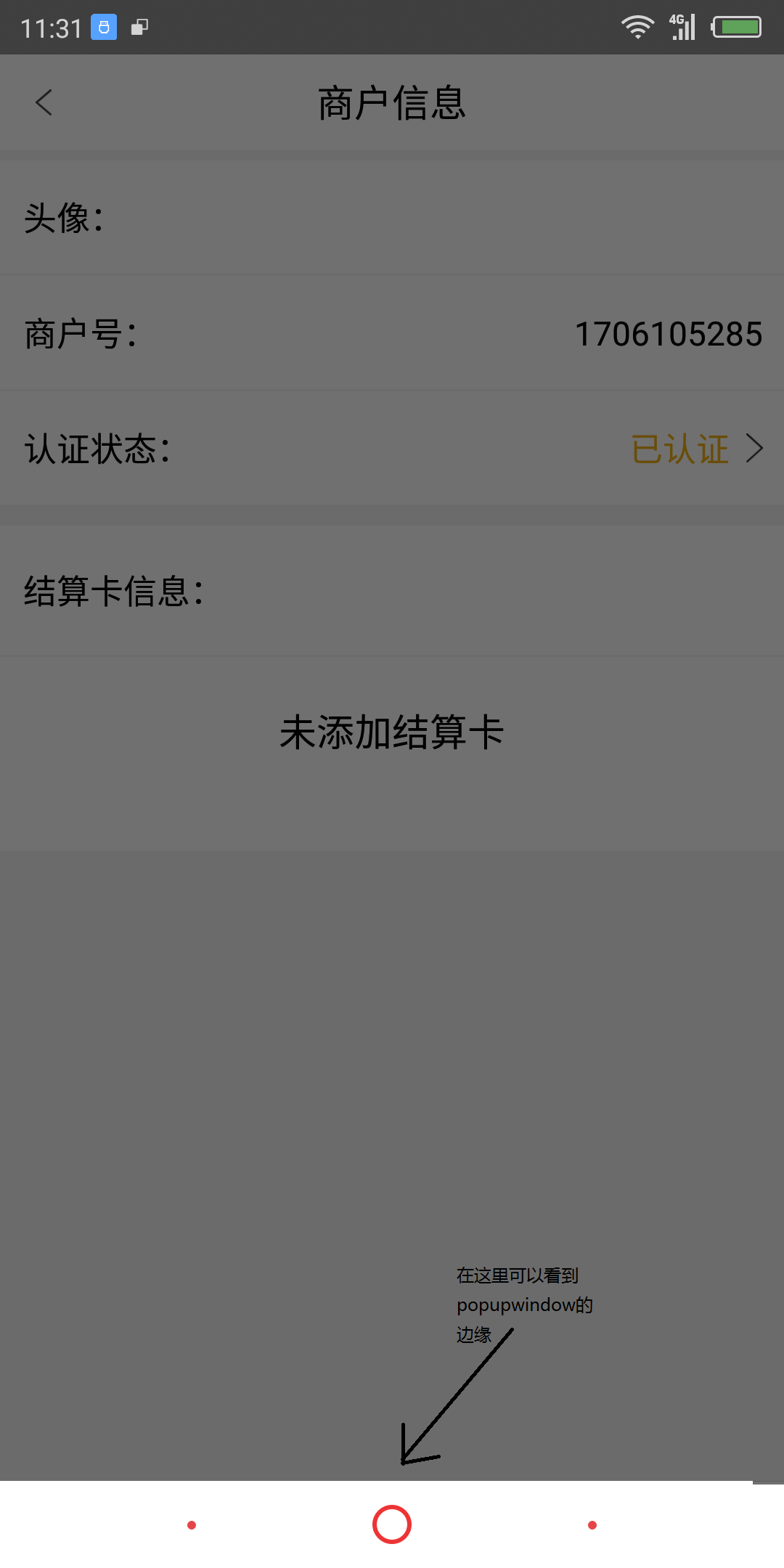This screenshot has height=1568, width=784.
Task: Tap the 11:31 clock display
Action: (x=52, y=27)
